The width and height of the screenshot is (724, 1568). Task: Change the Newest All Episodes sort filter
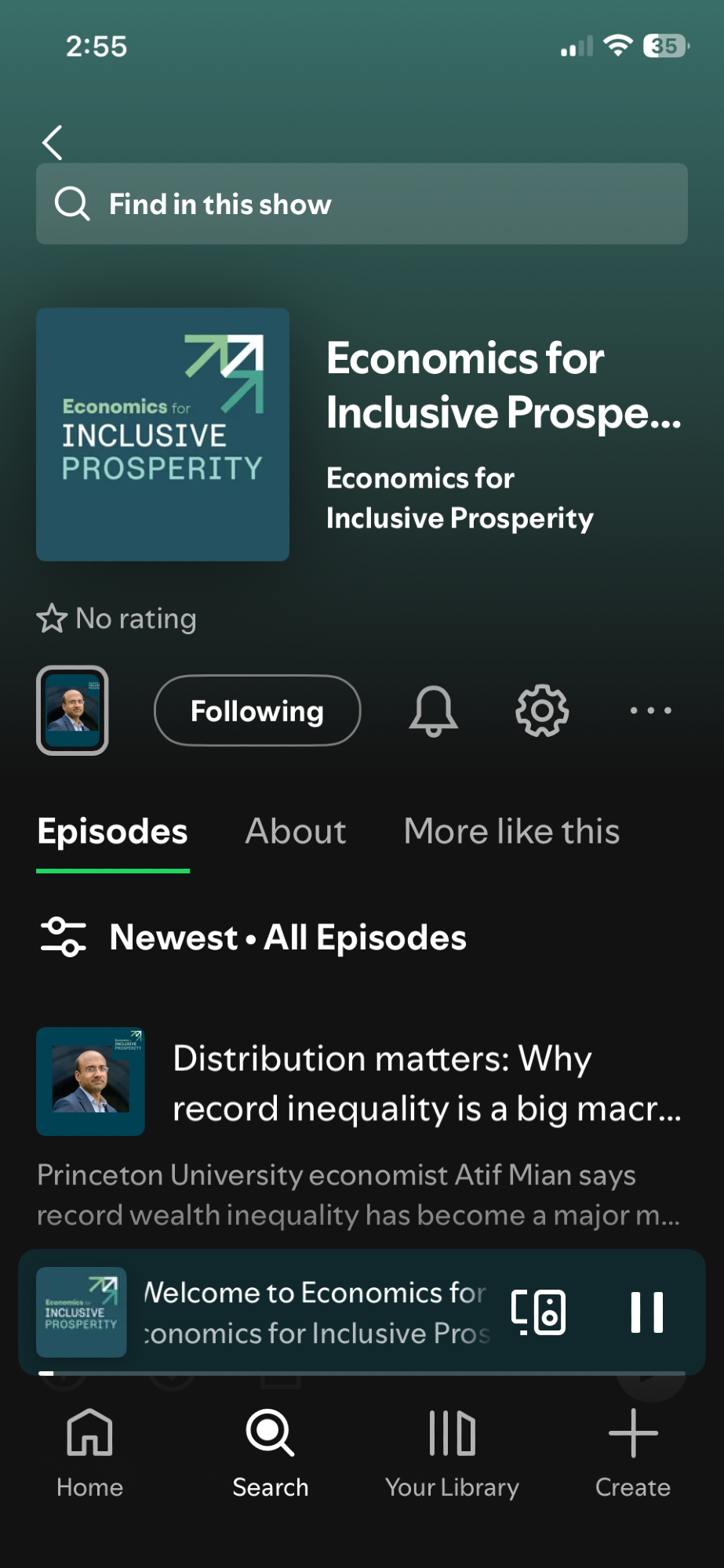click(254, 937)
